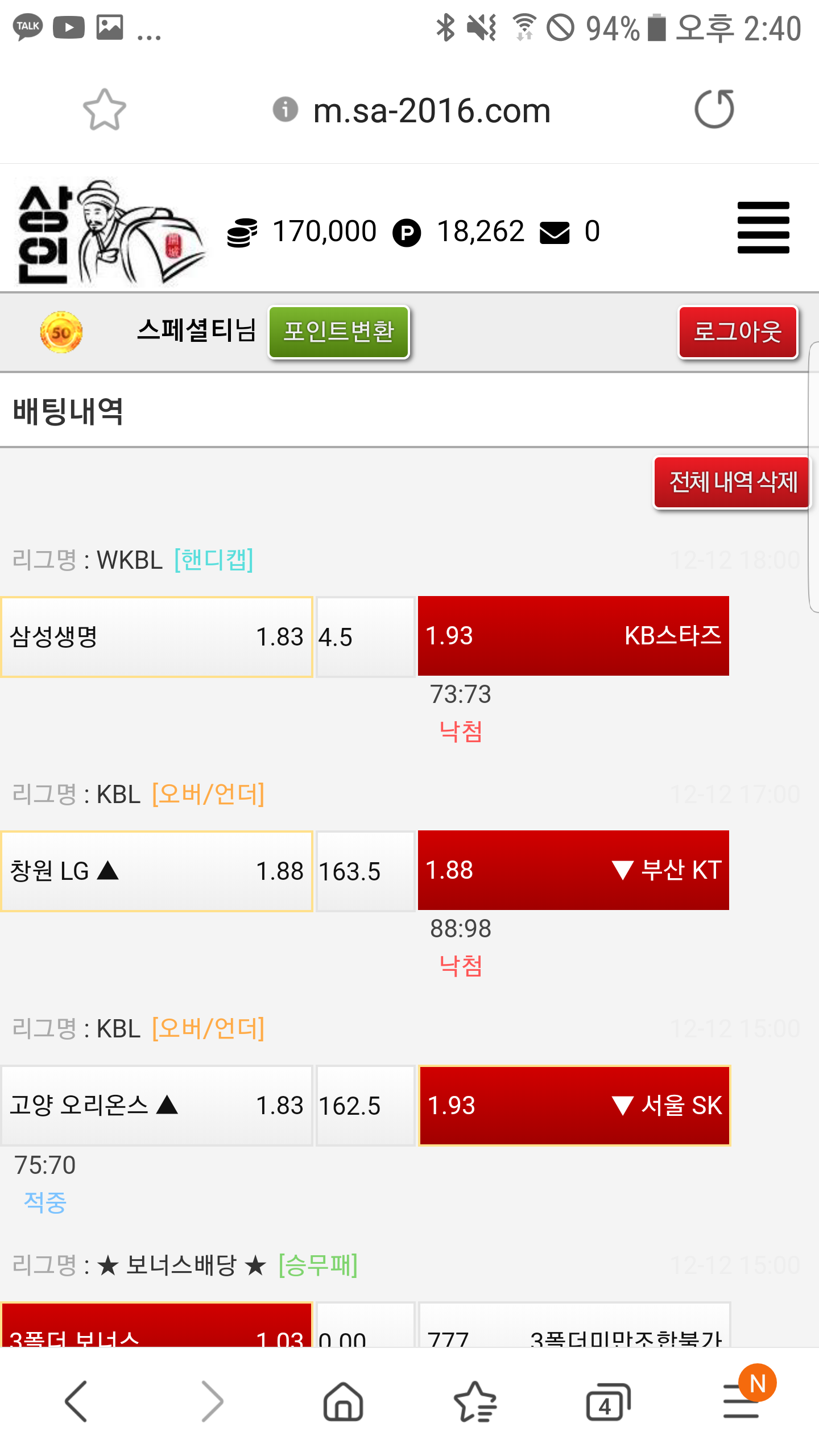Bookmark this page with the star icon

click(104, 109)
